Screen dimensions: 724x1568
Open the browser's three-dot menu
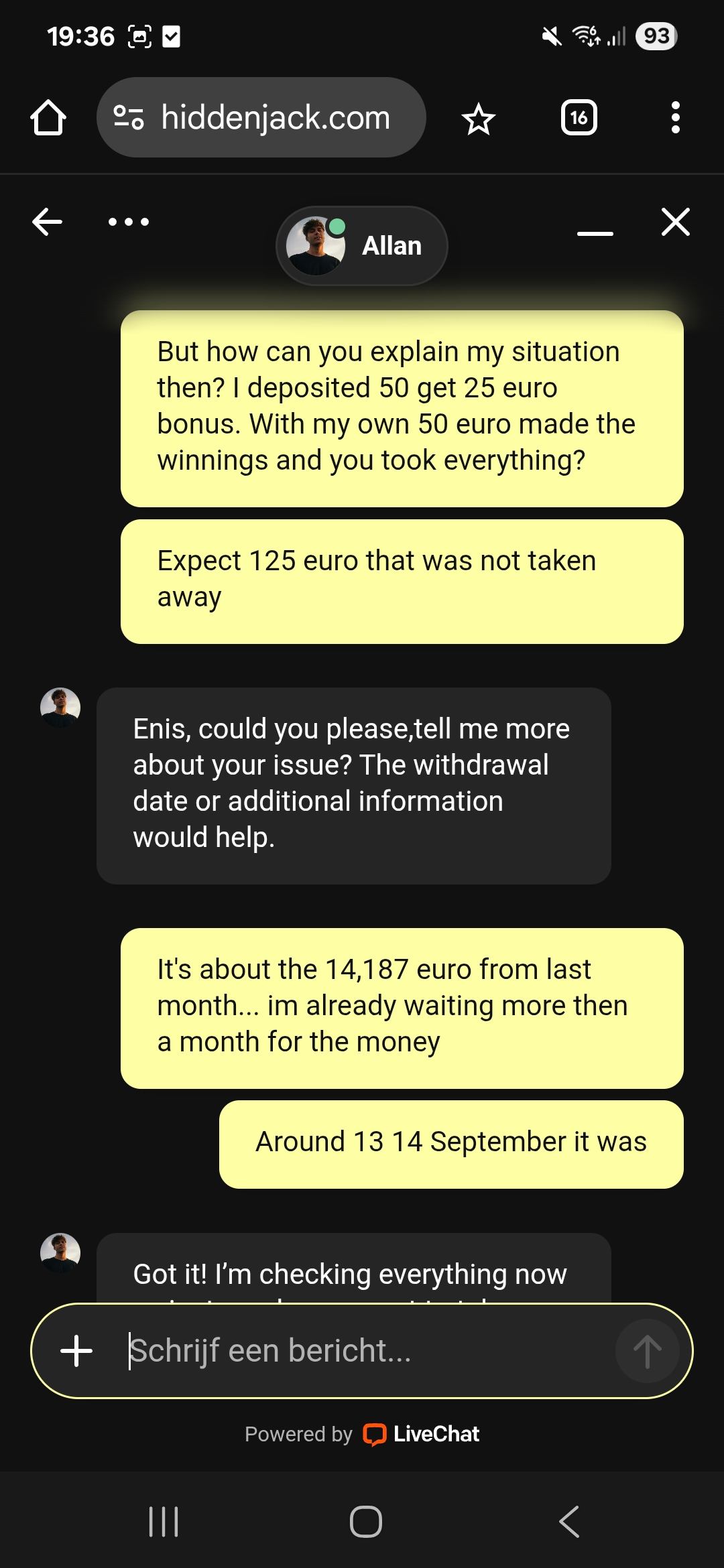tap(675, 118)
